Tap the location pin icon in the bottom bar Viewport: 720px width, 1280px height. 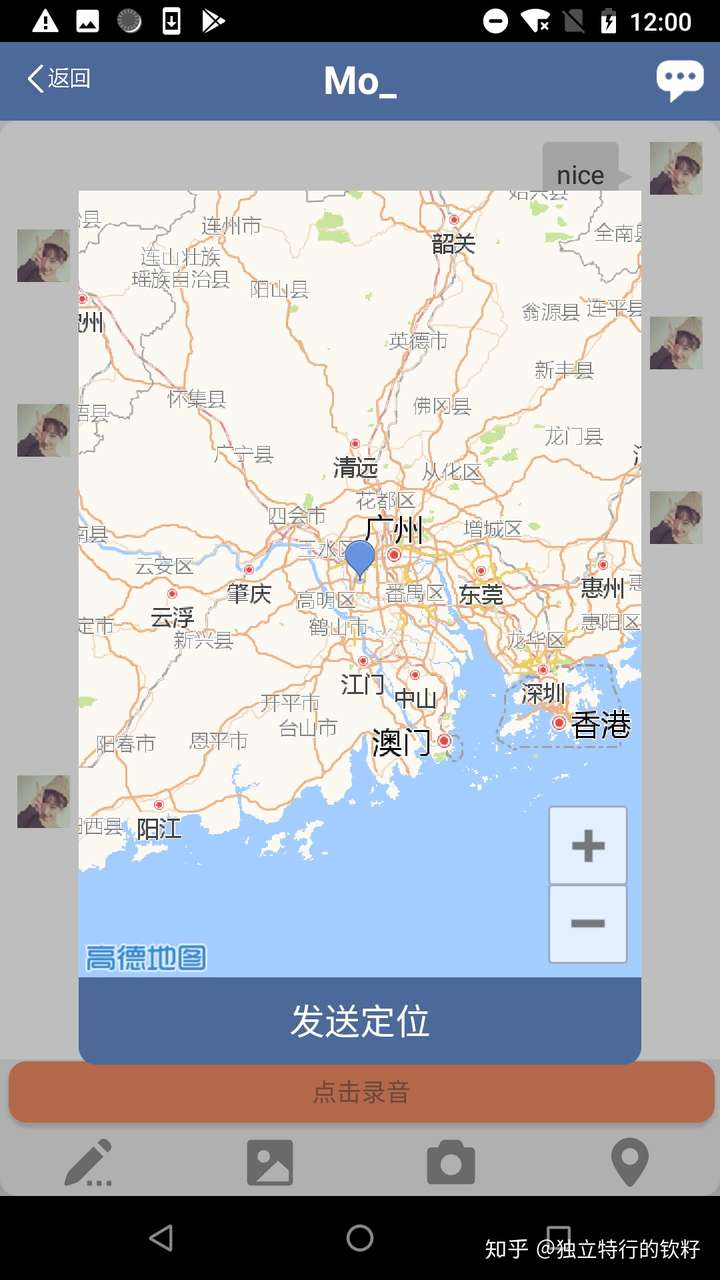pos(630,1163)
